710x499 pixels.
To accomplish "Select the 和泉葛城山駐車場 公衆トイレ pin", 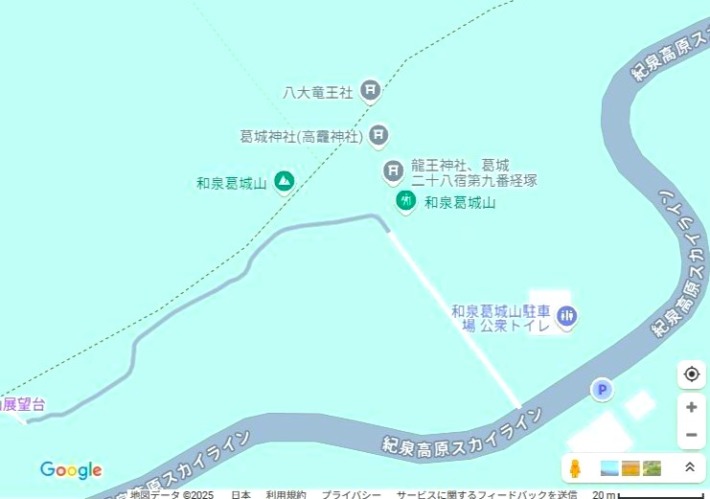I will (x=566, y=317).
